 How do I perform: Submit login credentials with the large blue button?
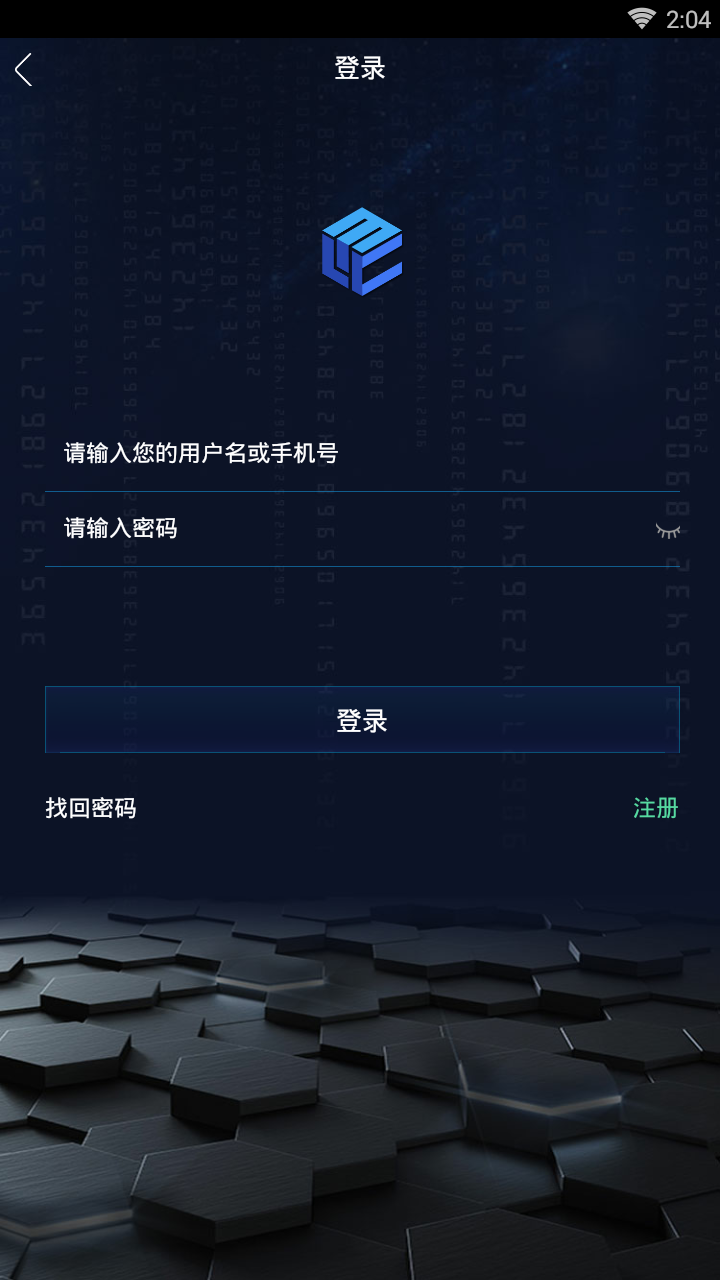pos(360,719)
